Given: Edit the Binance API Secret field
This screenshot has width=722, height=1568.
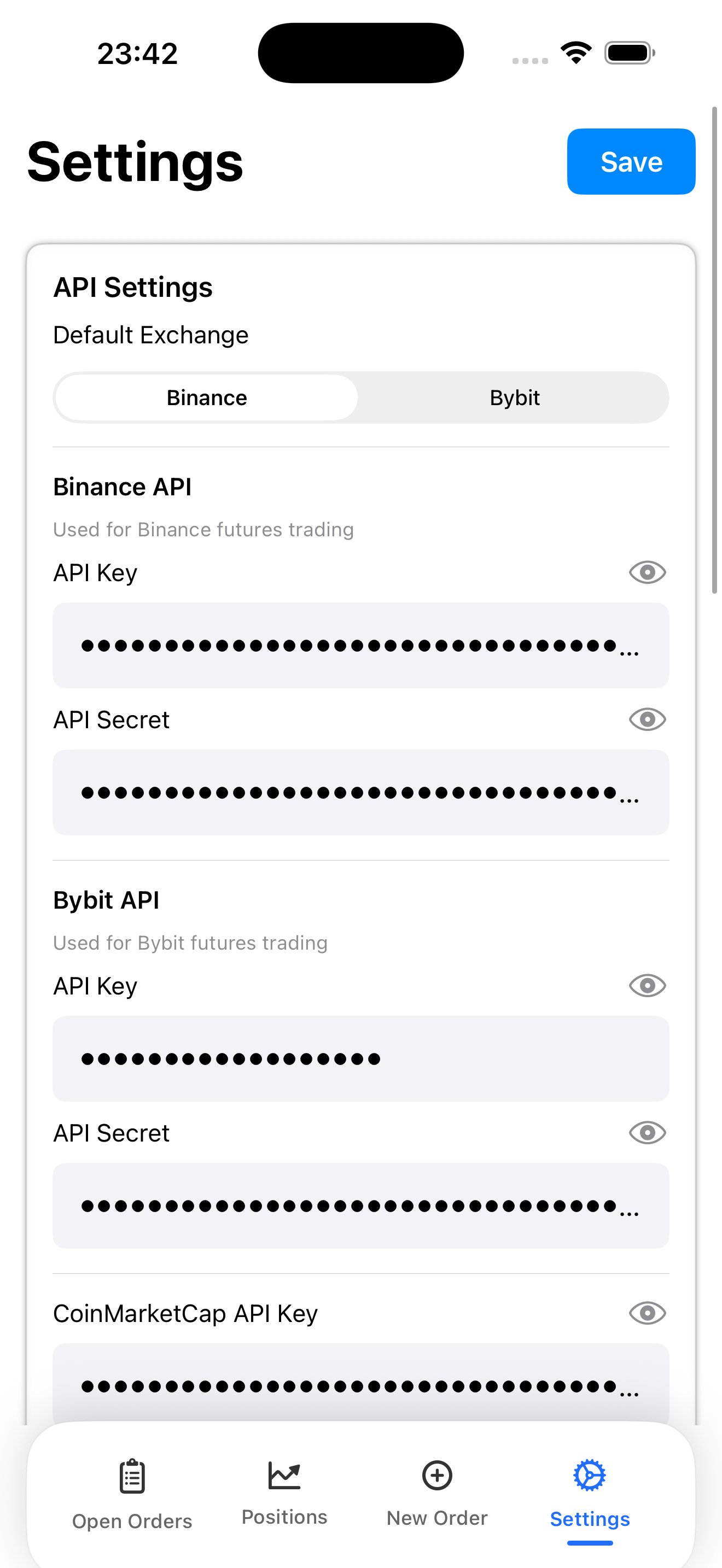Looking at the screenshot, I should pyautogui.click(x=360, y=793).
